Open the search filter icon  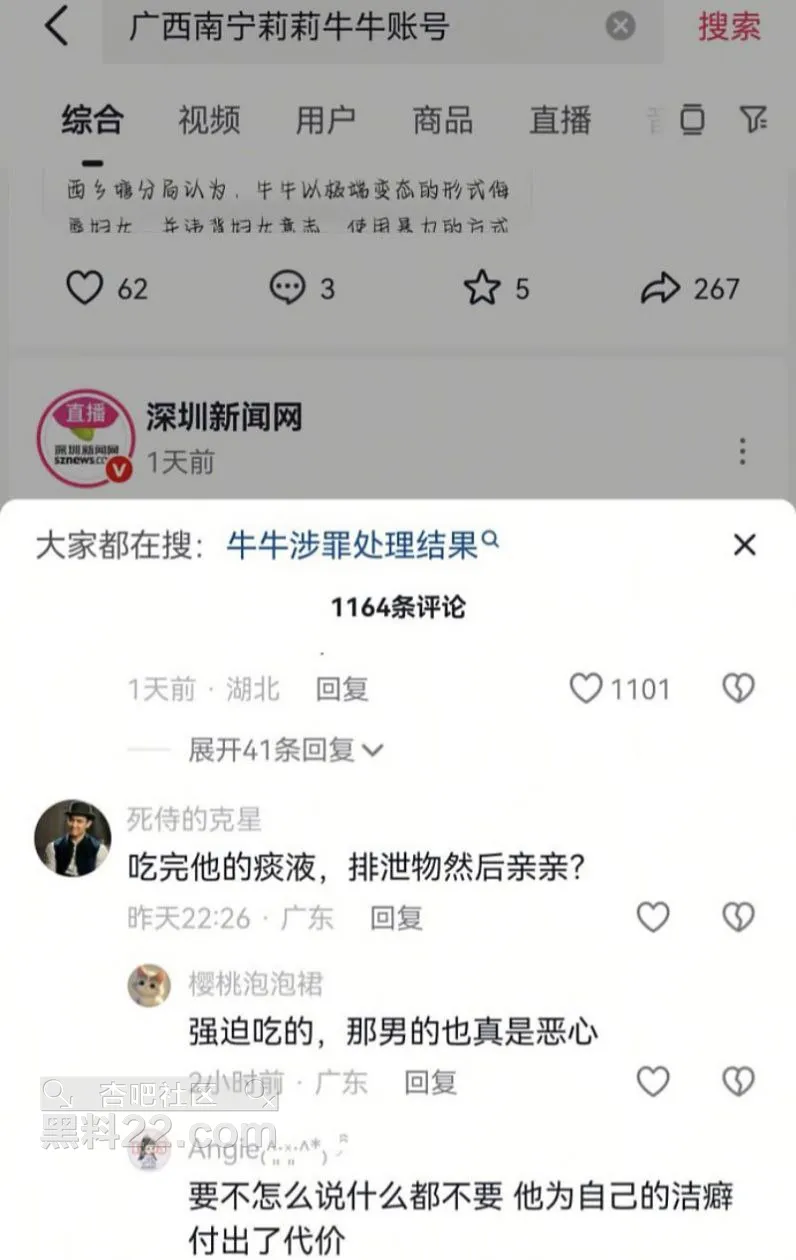[x=752, y=120]
